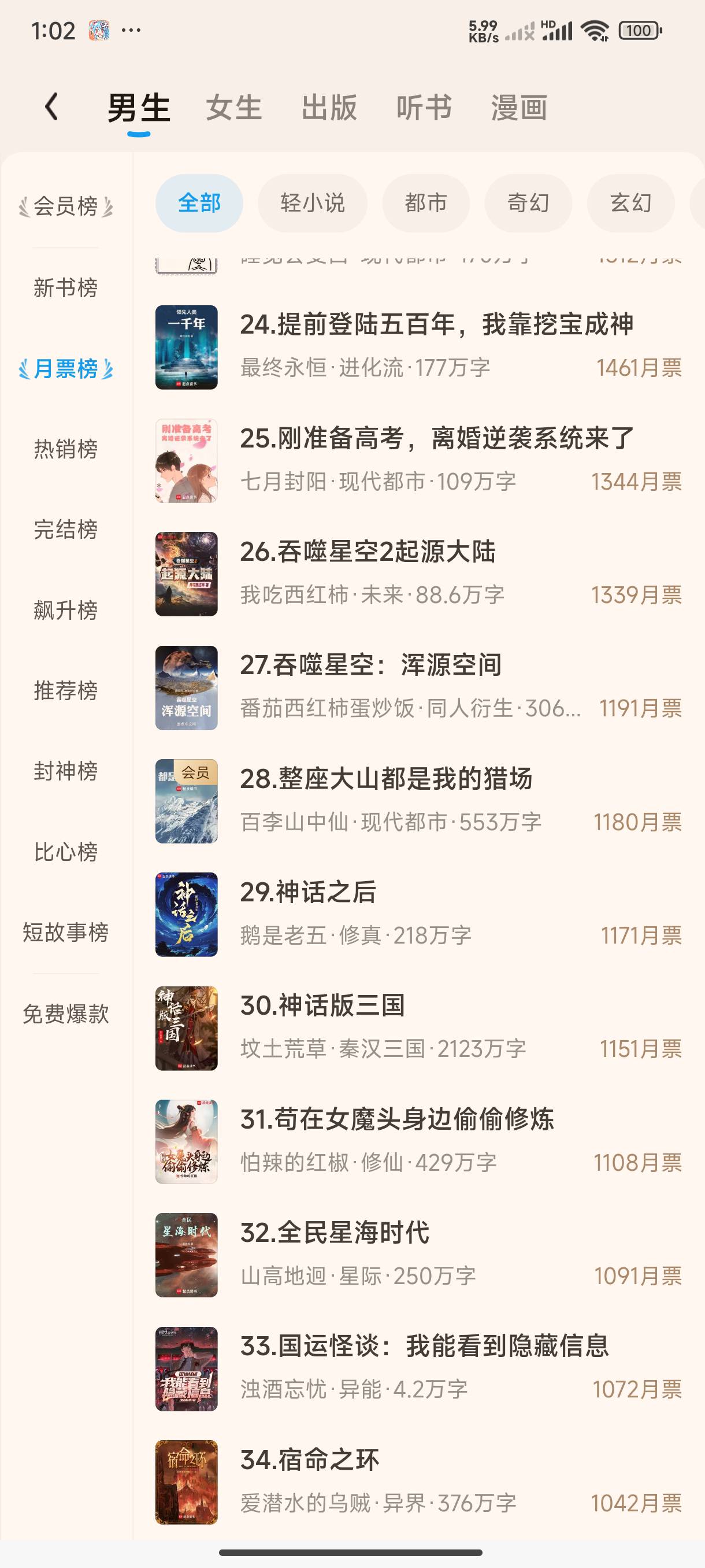
Task: Filter the ranking by 都市
Action: click(426, 203)
